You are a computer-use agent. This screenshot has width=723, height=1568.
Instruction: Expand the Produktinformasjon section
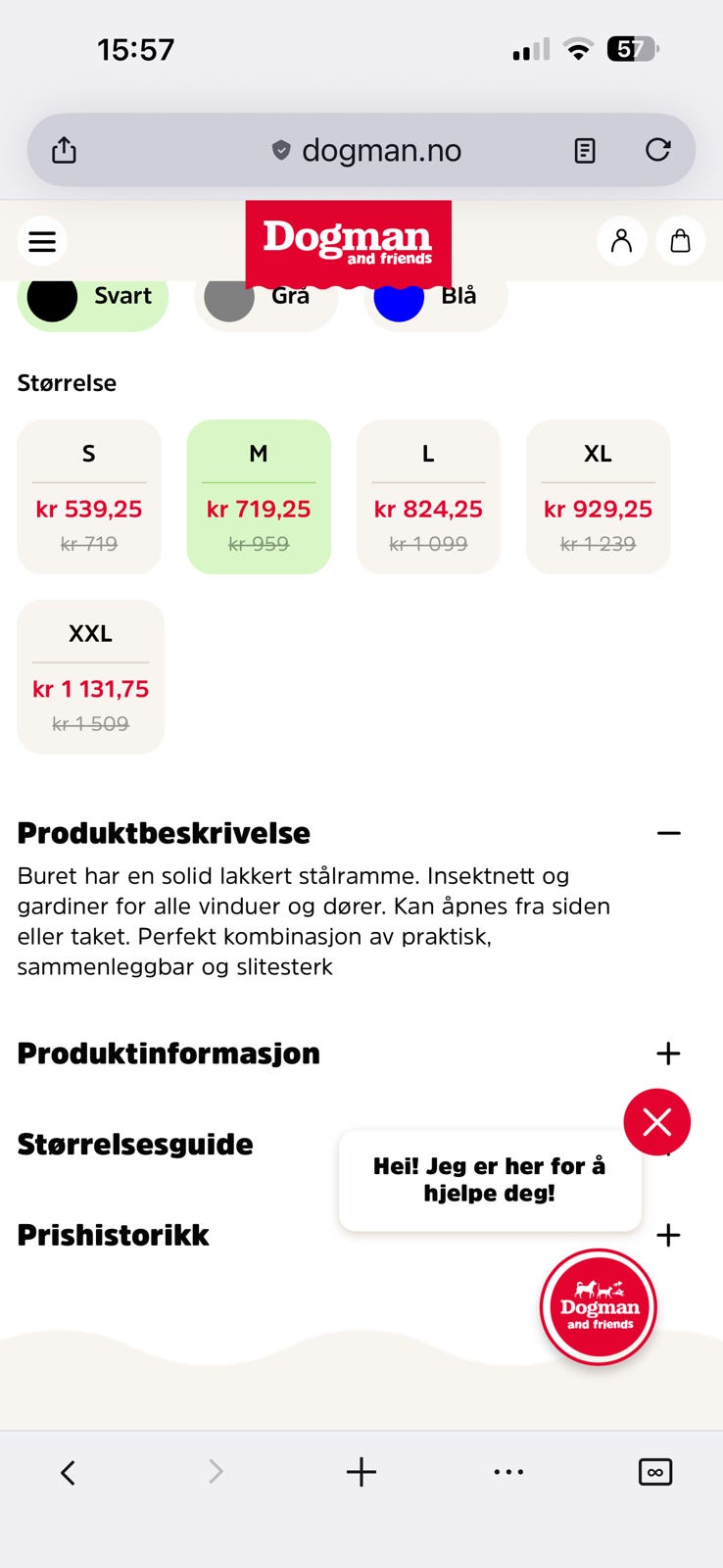[669, 1053]
